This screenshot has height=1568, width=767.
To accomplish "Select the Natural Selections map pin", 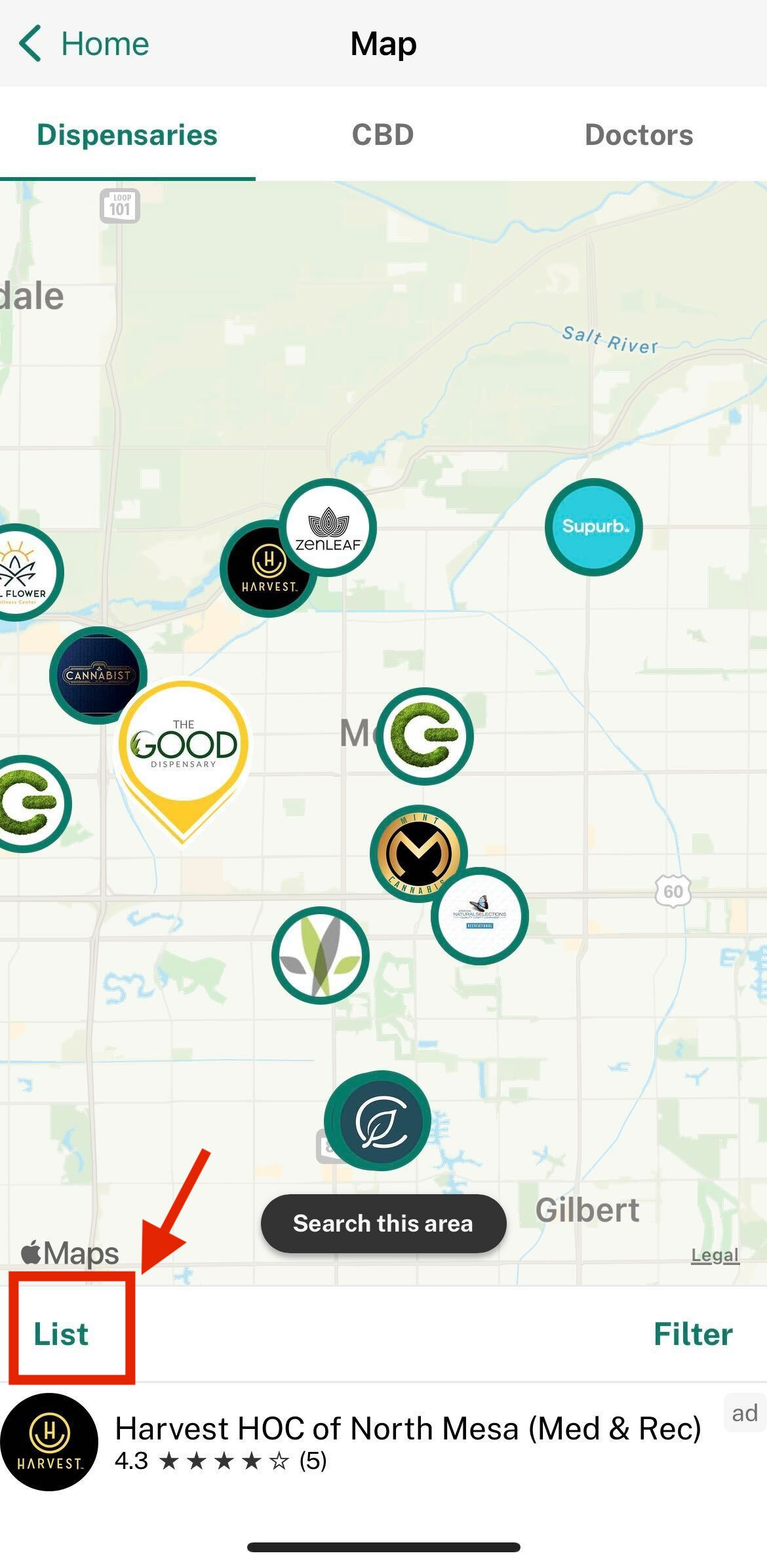I will [x=480, y=915].
